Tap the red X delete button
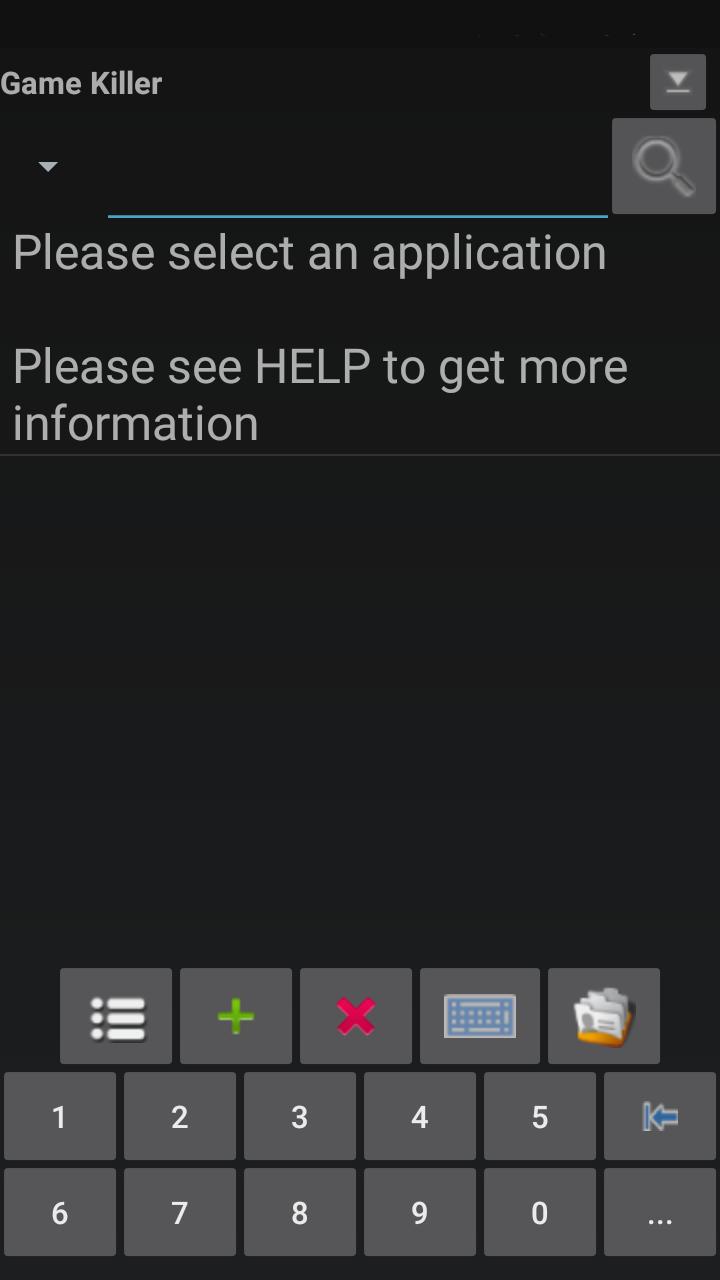This screenshot has width=720, height=1280. [356, 1016]
